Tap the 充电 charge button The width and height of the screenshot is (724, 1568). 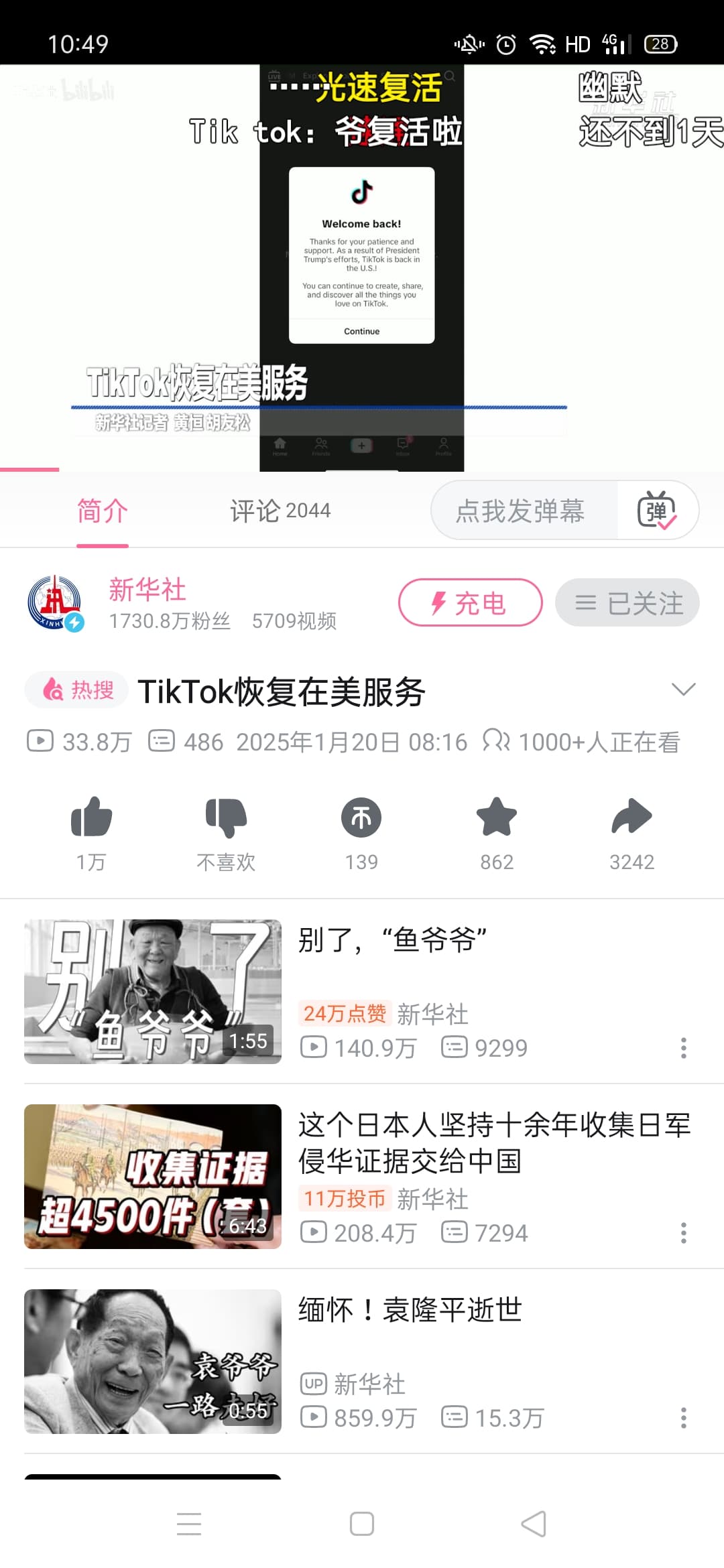pyautogui.click(x=470, y=603)
